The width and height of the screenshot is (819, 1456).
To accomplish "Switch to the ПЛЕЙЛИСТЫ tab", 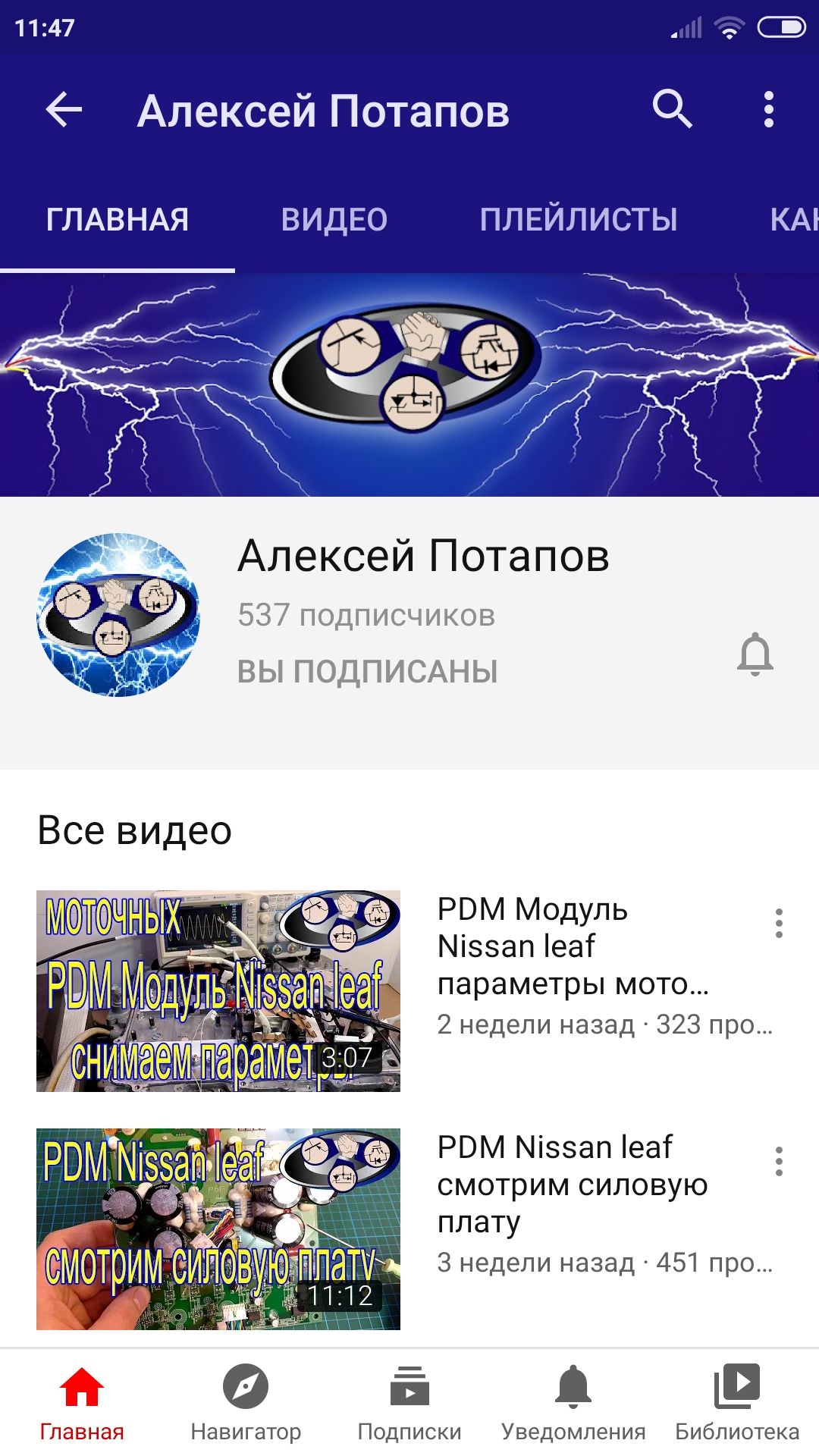I will coord(579,220).
